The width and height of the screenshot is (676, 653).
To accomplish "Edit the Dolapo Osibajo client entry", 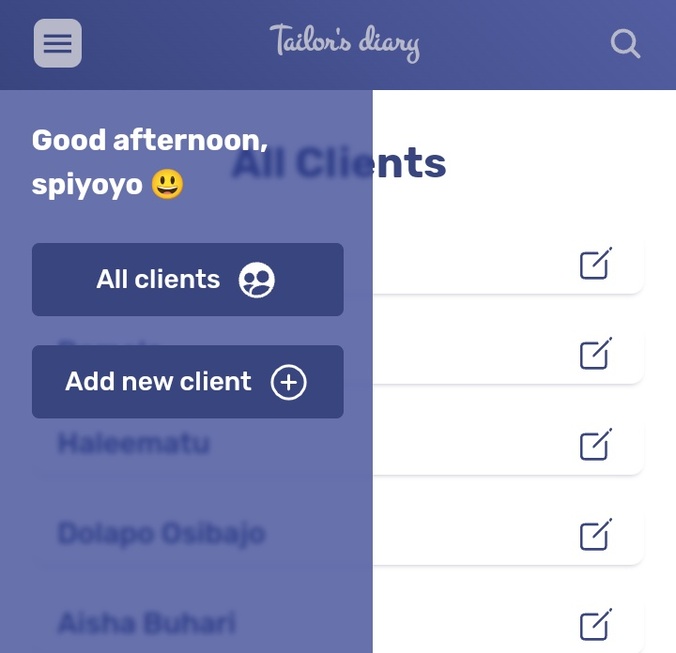I will [595, 534].
